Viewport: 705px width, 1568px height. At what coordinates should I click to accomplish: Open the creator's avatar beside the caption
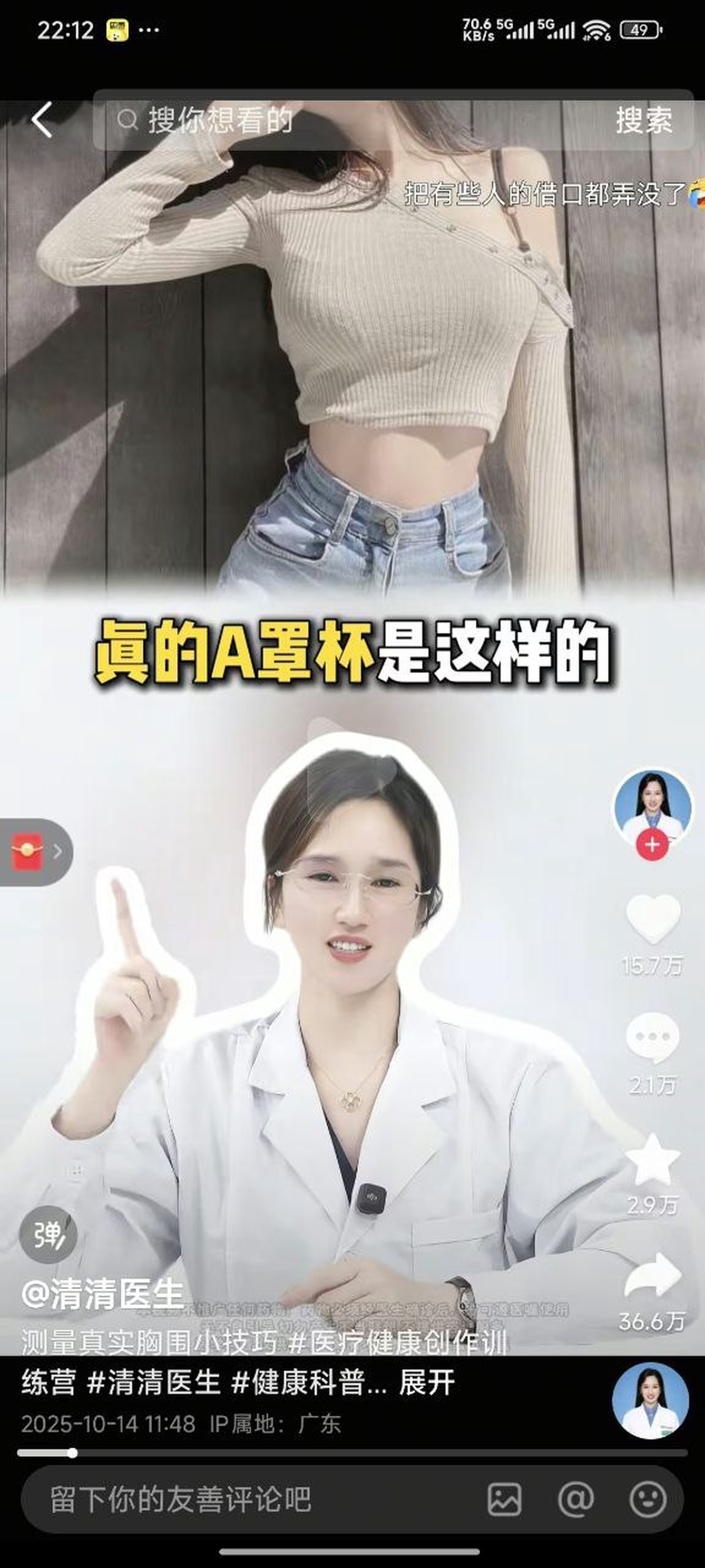[x=651, y=1401]
